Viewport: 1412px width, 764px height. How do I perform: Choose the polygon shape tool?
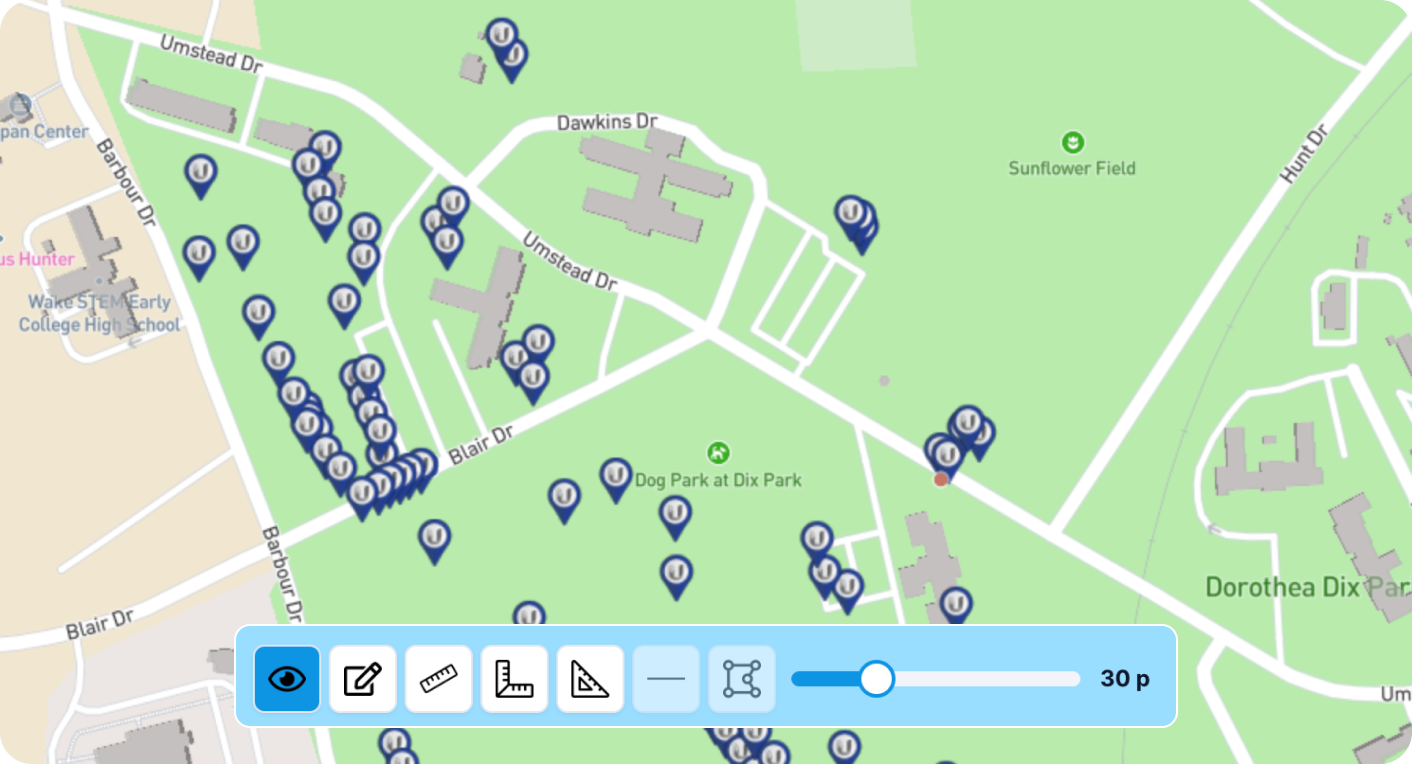pos(742,679)
